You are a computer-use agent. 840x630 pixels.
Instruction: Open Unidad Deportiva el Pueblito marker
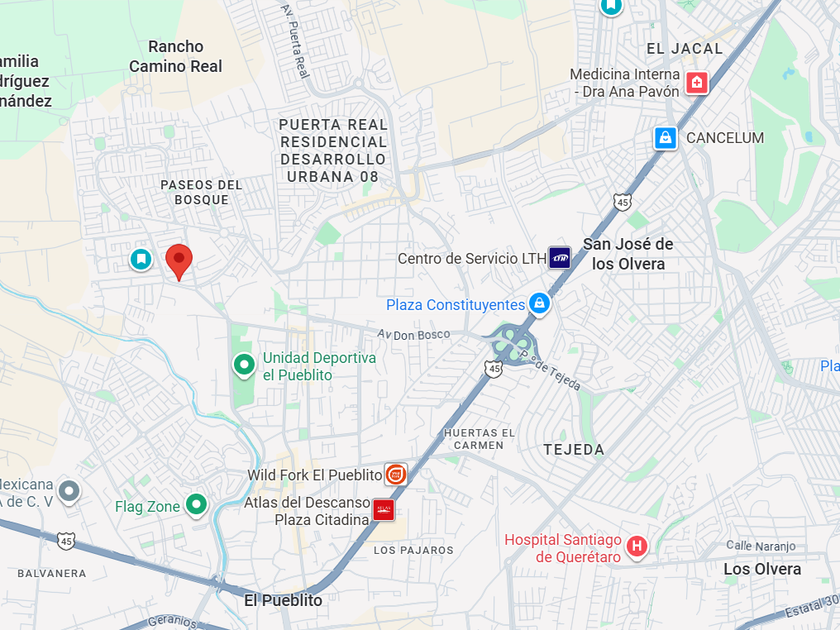(244, 365)
